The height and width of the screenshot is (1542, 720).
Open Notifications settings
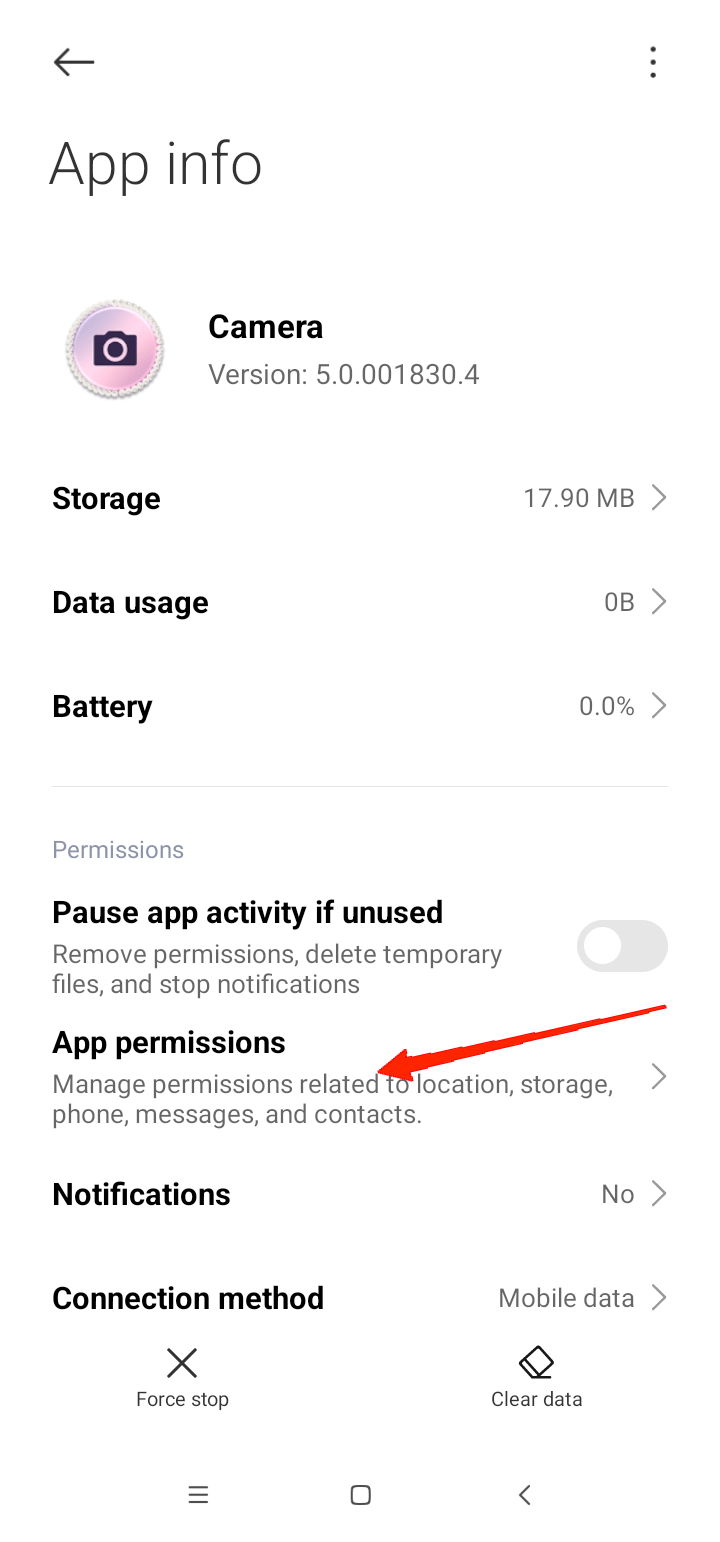(x=360, y=1194)
